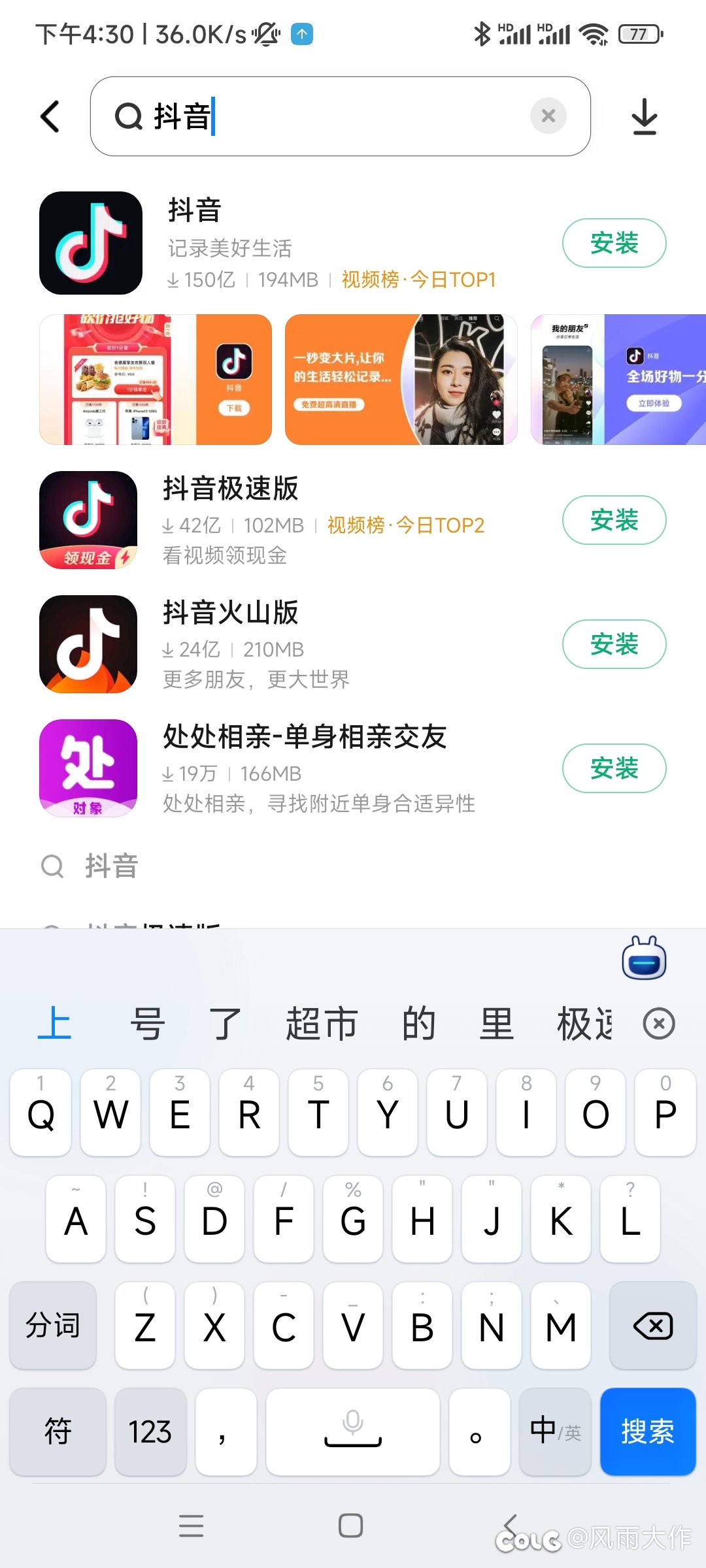Focus the search field containing 抖音
706x1568 pixels.
coord(340,116)
